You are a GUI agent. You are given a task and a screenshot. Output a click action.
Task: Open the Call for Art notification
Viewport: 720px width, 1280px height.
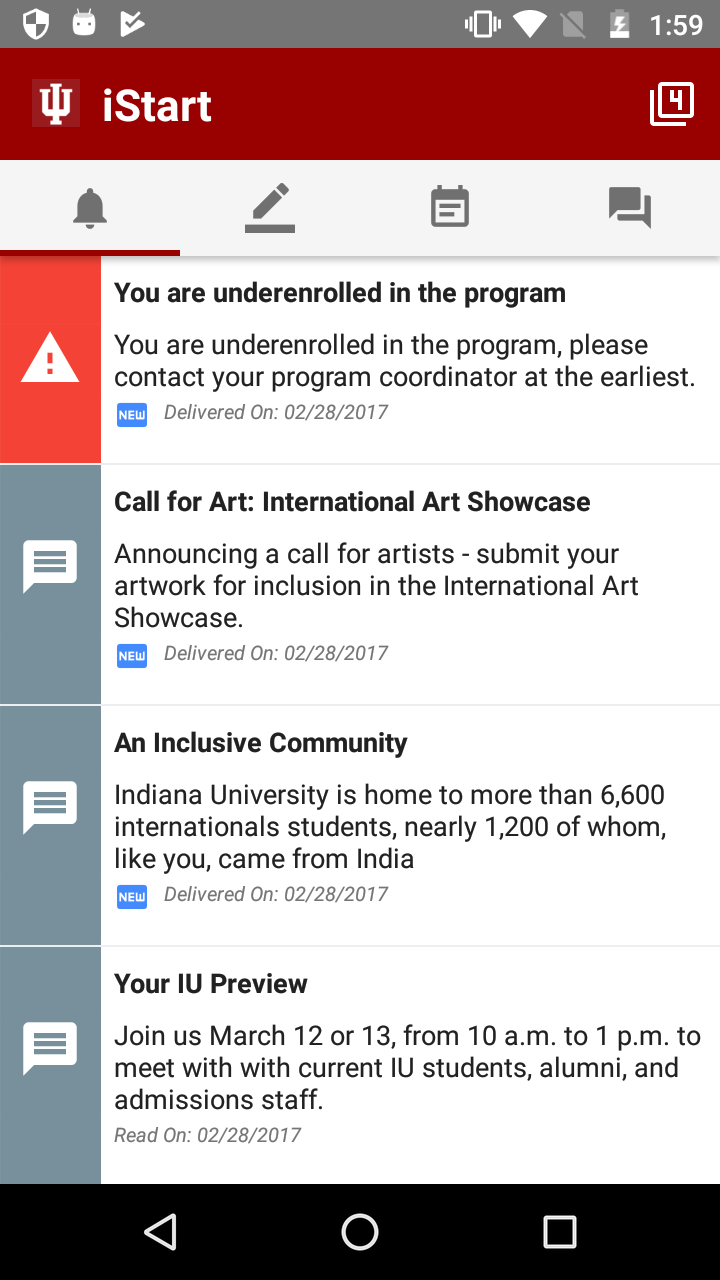tap(400, 580)
